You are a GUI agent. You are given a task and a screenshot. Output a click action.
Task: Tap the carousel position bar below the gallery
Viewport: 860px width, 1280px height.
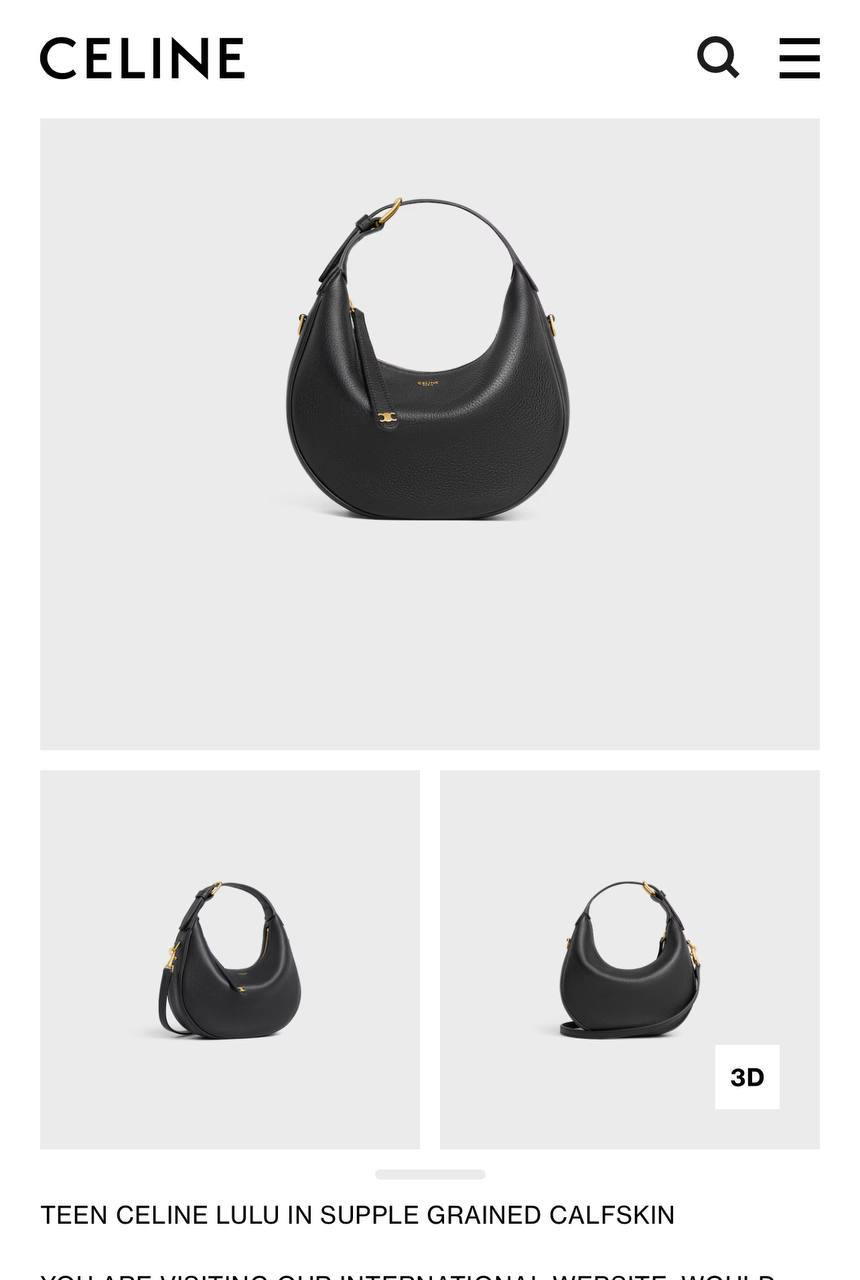(429, 1172)
